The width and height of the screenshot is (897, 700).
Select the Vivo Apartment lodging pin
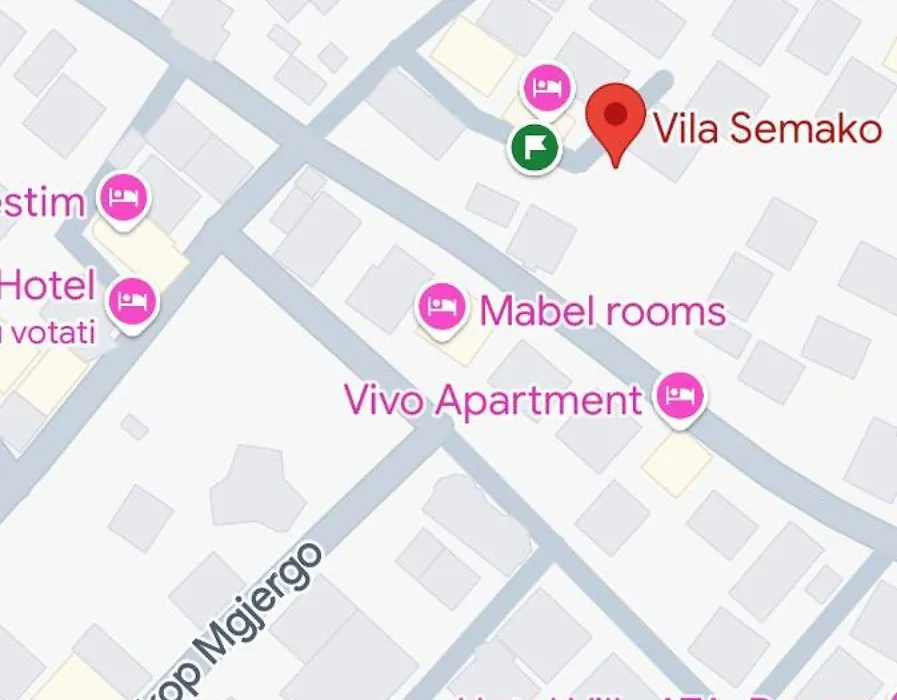pos(680,396)
